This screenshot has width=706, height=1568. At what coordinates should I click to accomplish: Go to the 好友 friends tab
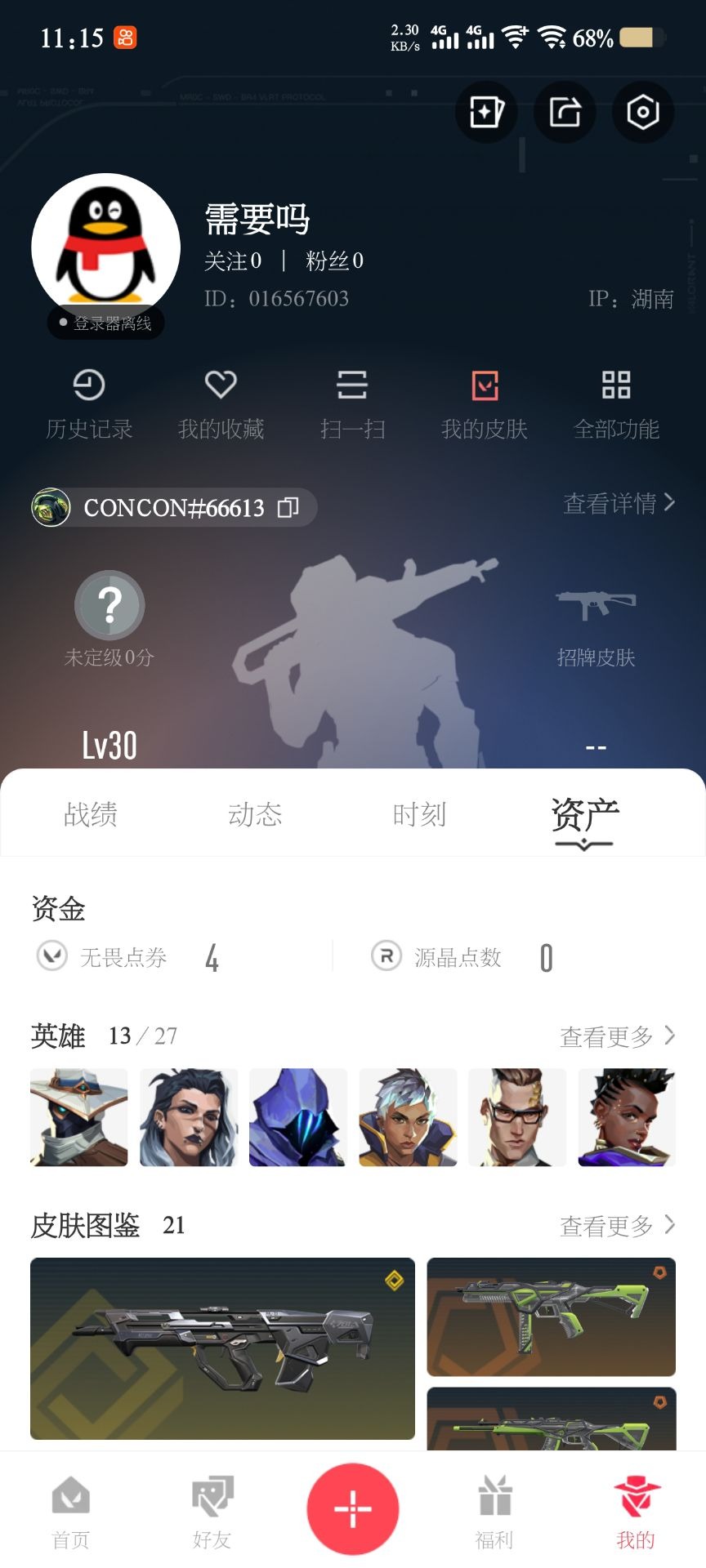click(212, 1512)
